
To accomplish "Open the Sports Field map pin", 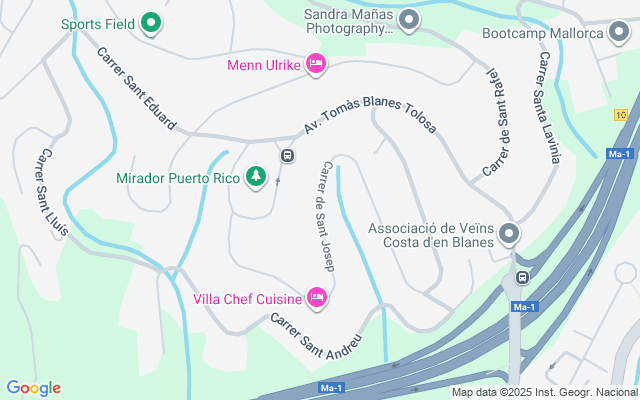I will click(x=151, y=22).
